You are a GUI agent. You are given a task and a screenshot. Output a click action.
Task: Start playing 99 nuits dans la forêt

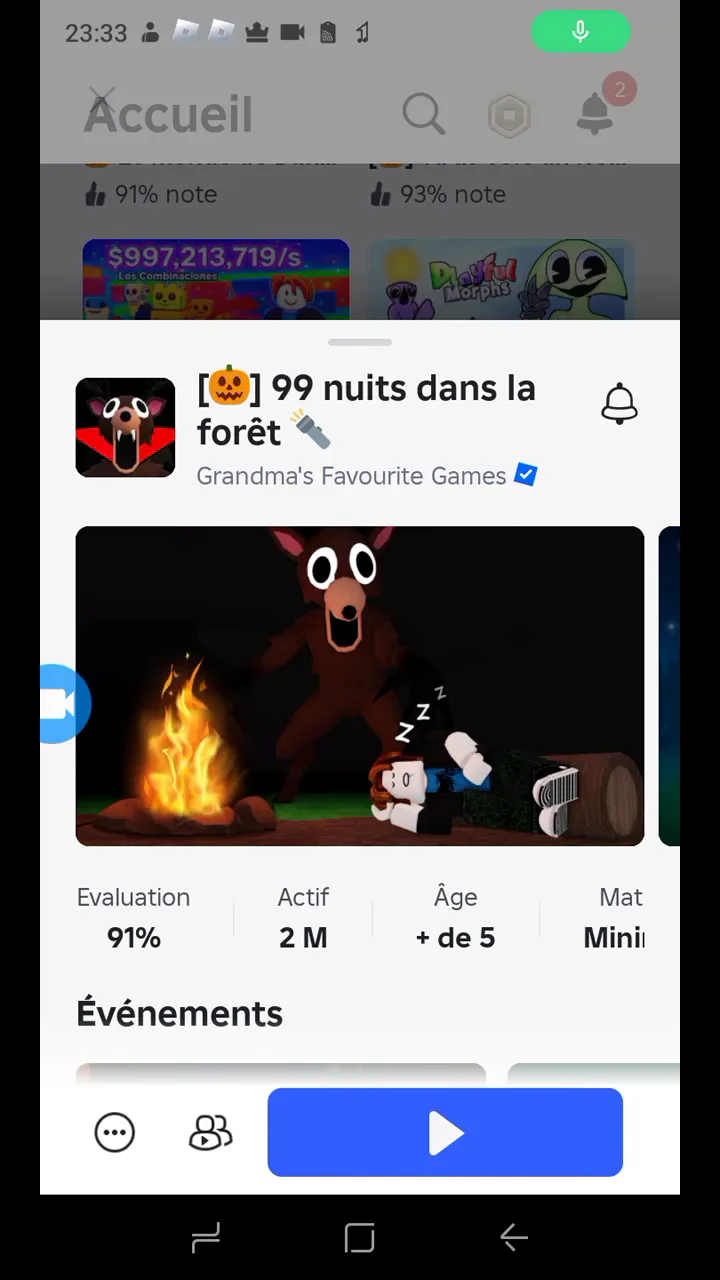click(445, 1132)
